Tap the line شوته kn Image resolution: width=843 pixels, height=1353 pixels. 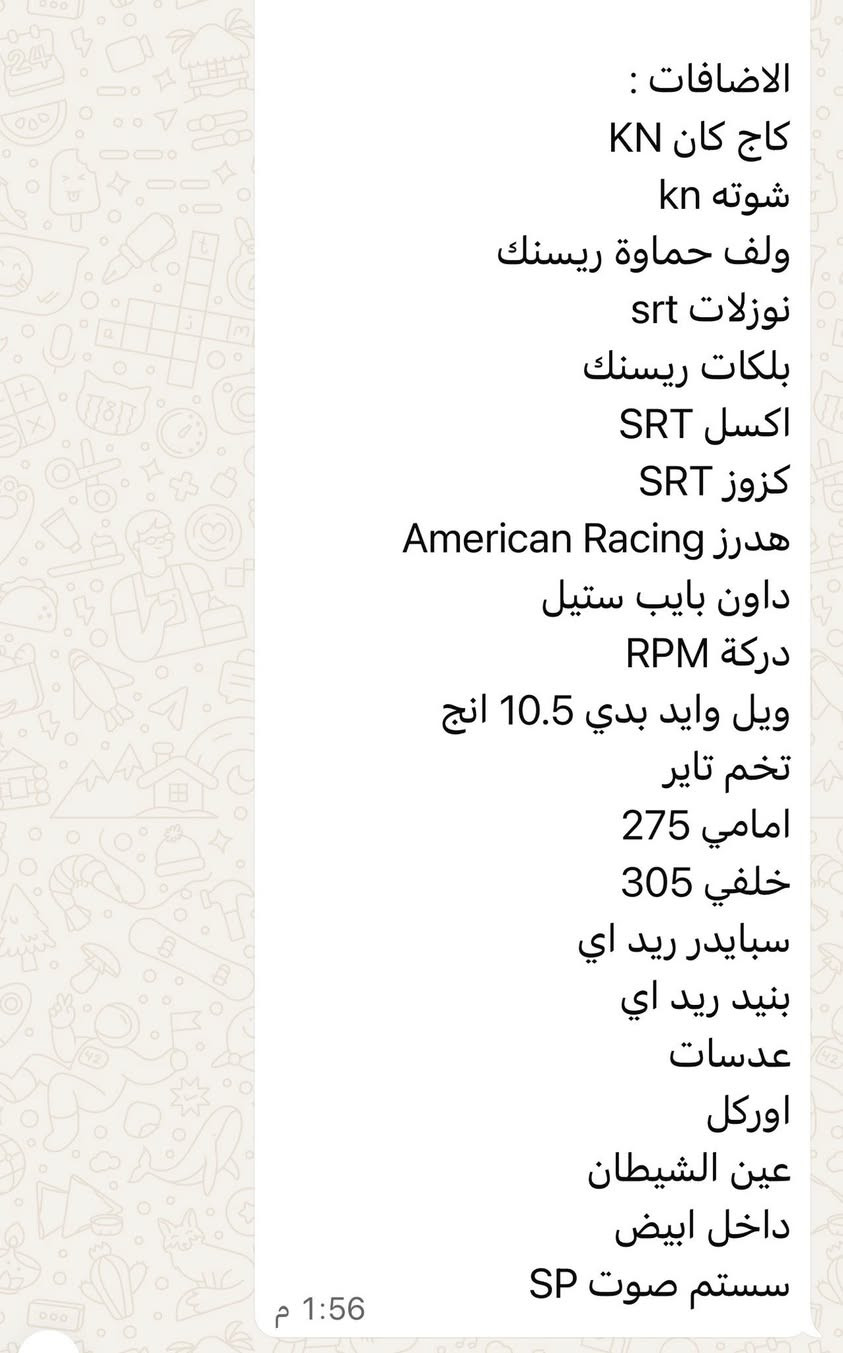click(x=720, y=194)
